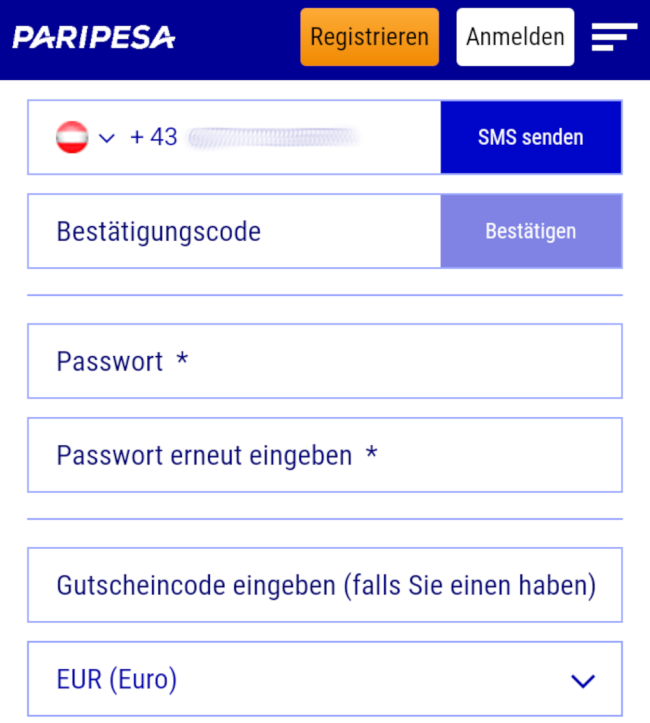Tap the Gutscheincode input field
The image size is (650, 723).
[x=324, y=585]
